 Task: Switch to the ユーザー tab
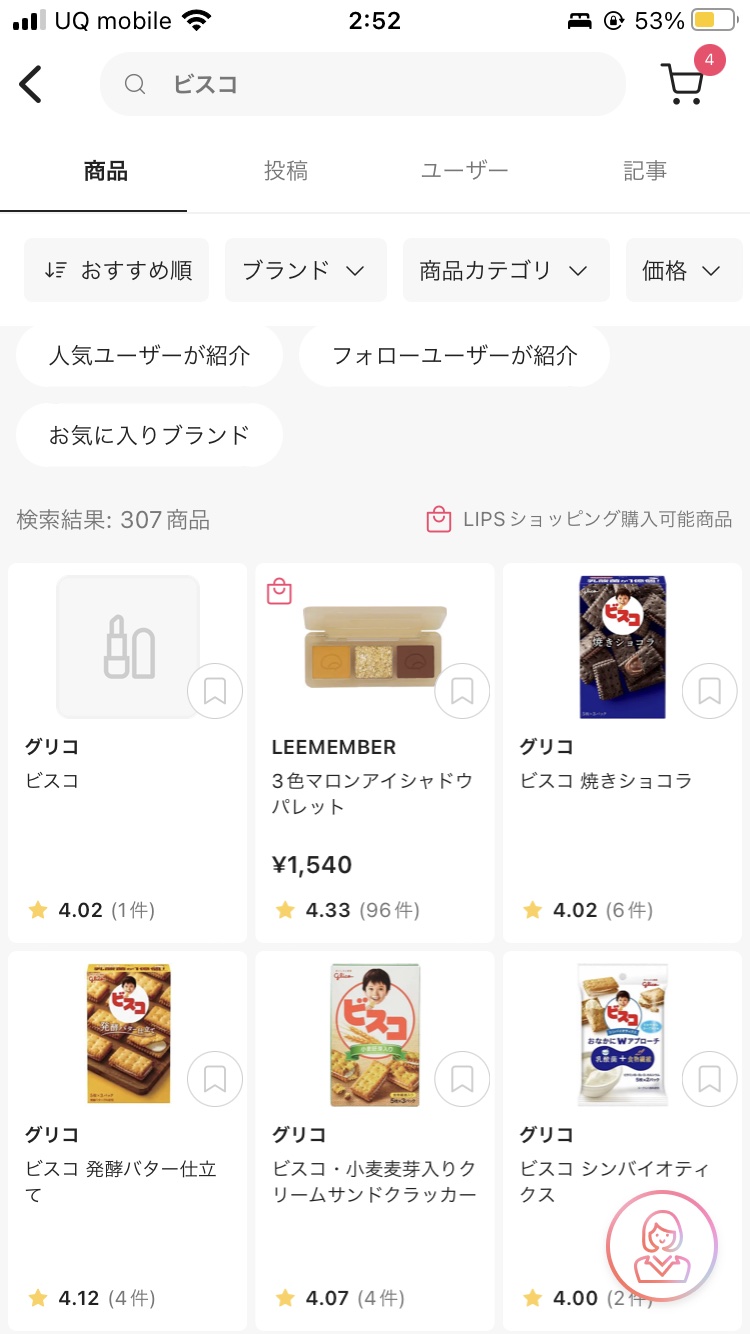tap(464, 171)
